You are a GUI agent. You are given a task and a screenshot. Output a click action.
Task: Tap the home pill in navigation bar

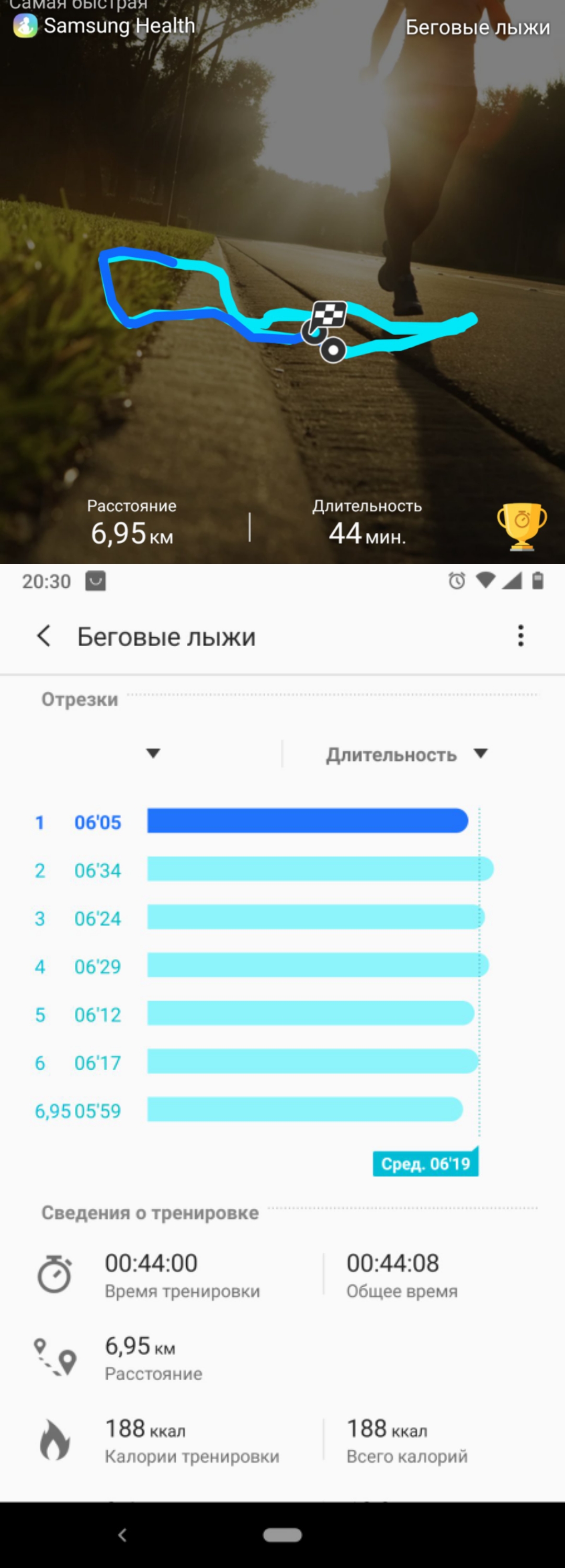pos(282,1535)
